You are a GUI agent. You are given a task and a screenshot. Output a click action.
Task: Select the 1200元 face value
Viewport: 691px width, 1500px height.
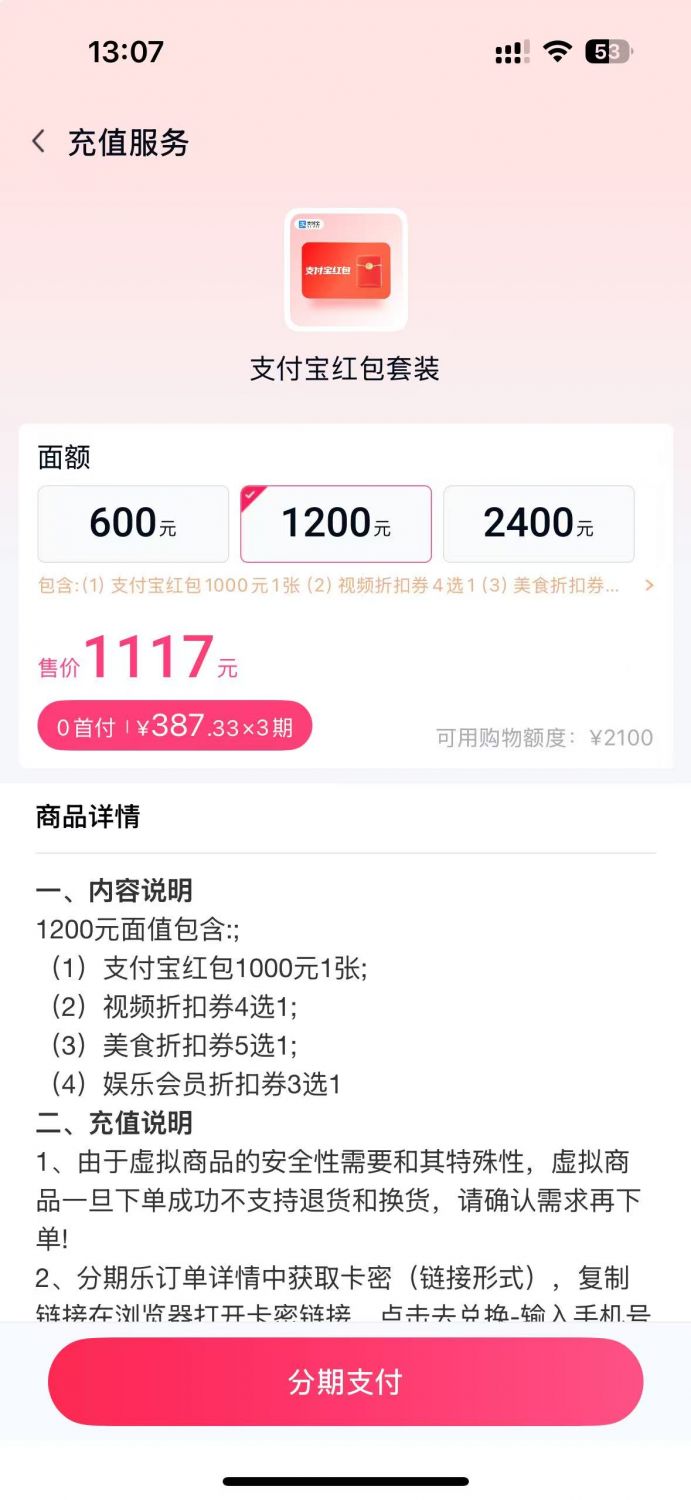pyautogui.click(x=336, y=524)
